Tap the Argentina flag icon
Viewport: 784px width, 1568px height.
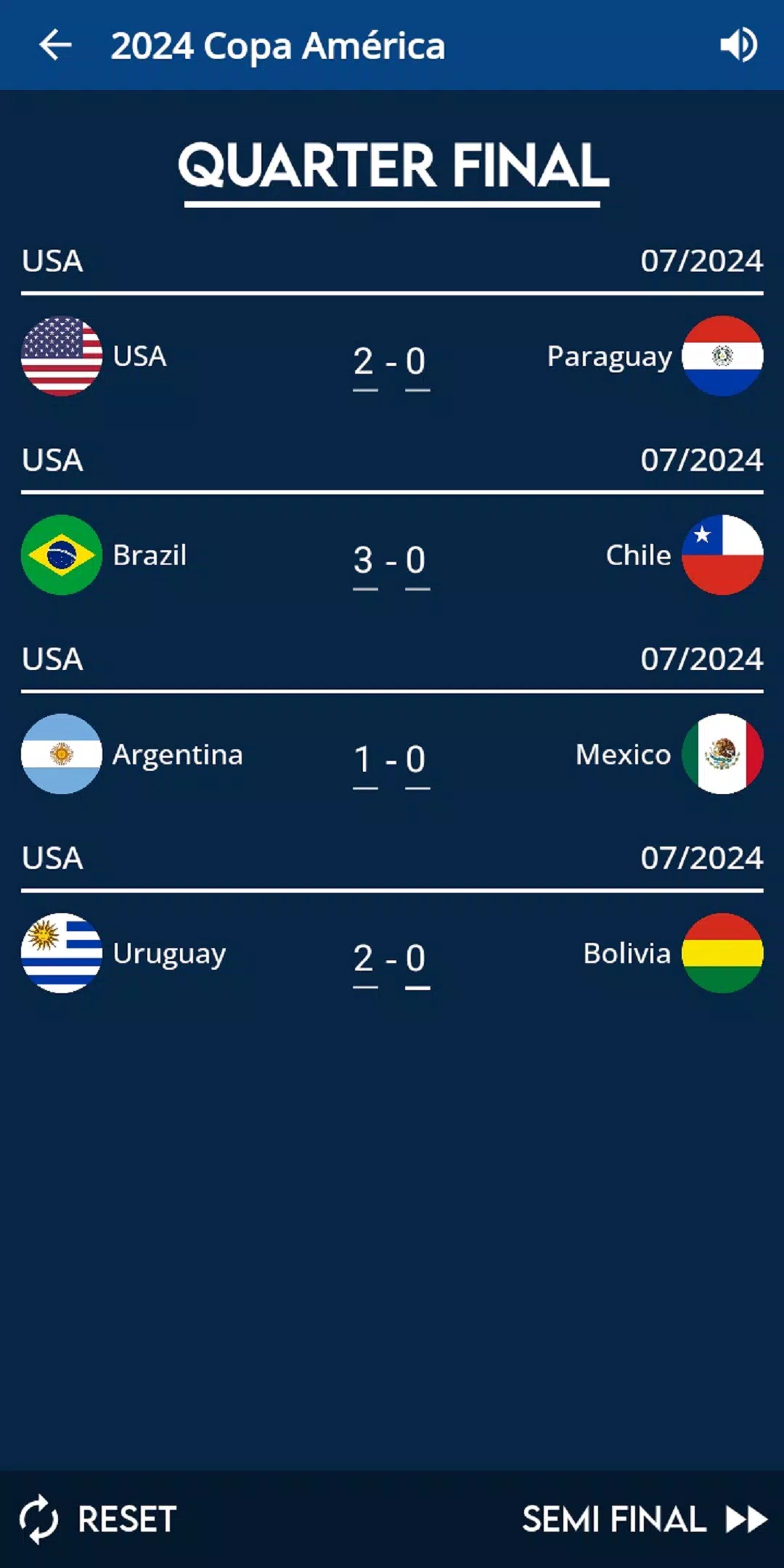[62, 754]
